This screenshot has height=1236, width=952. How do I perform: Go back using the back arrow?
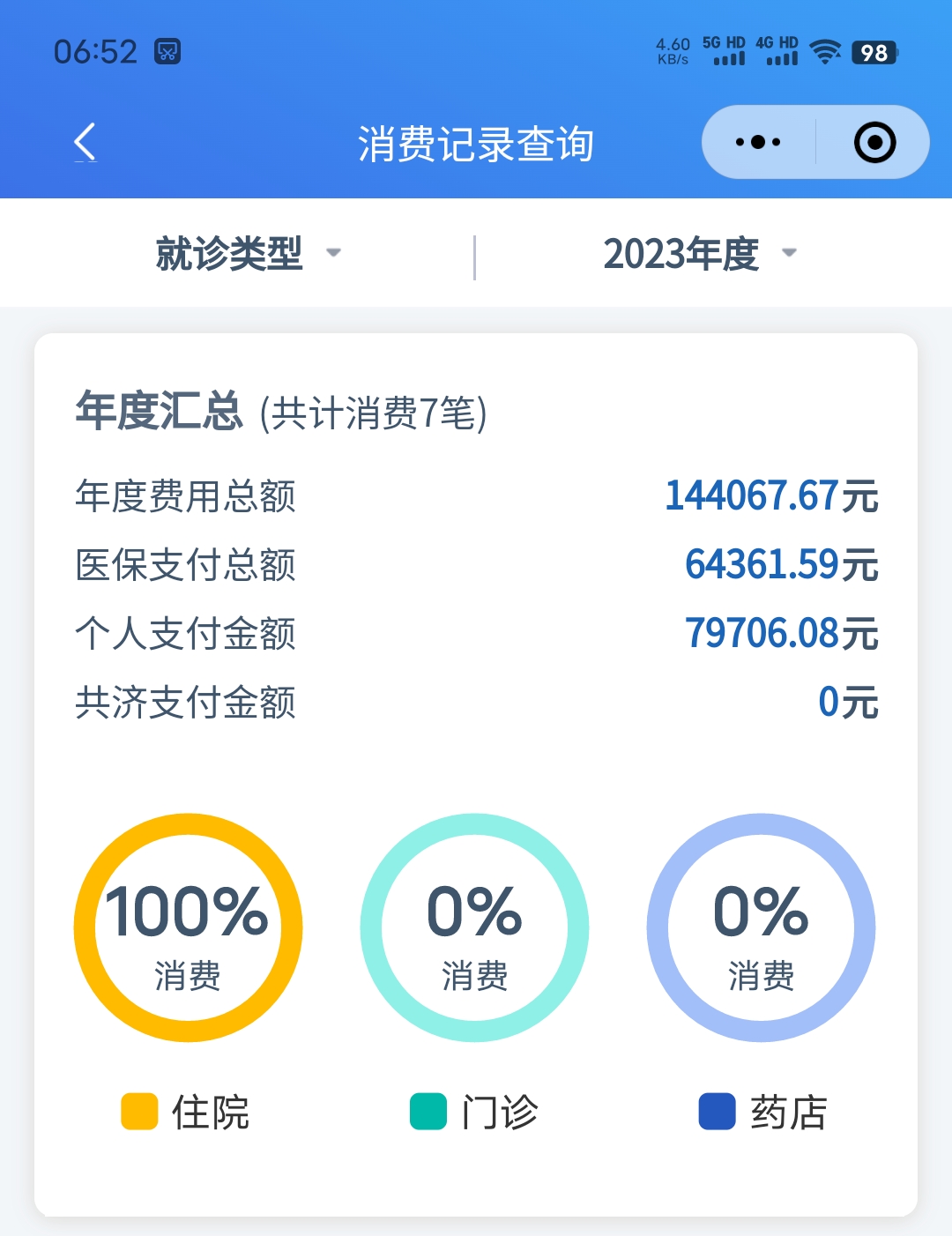86,143
